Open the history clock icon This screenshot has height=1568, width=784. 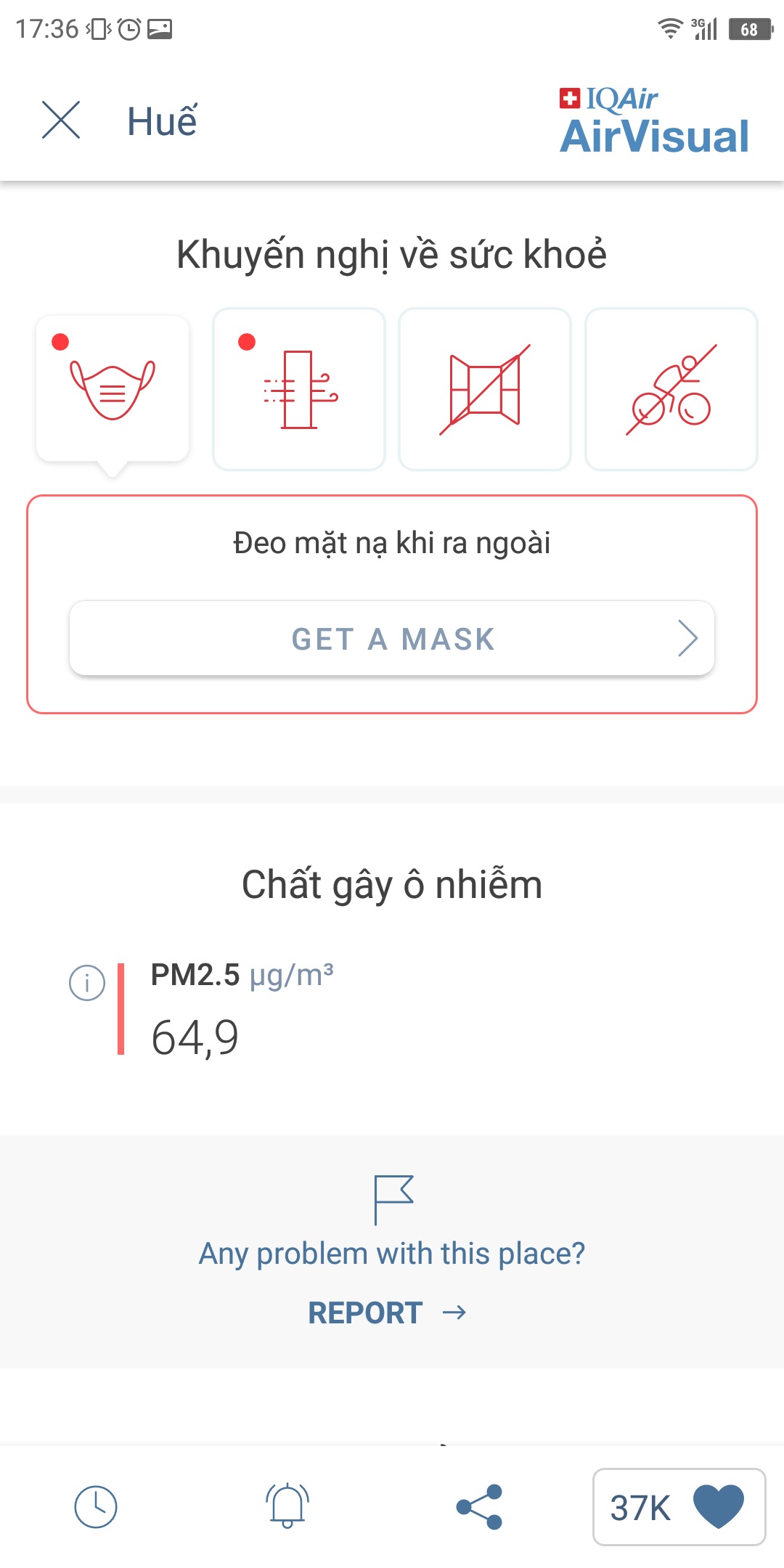pyautogui.click(x=96, y=1507)
